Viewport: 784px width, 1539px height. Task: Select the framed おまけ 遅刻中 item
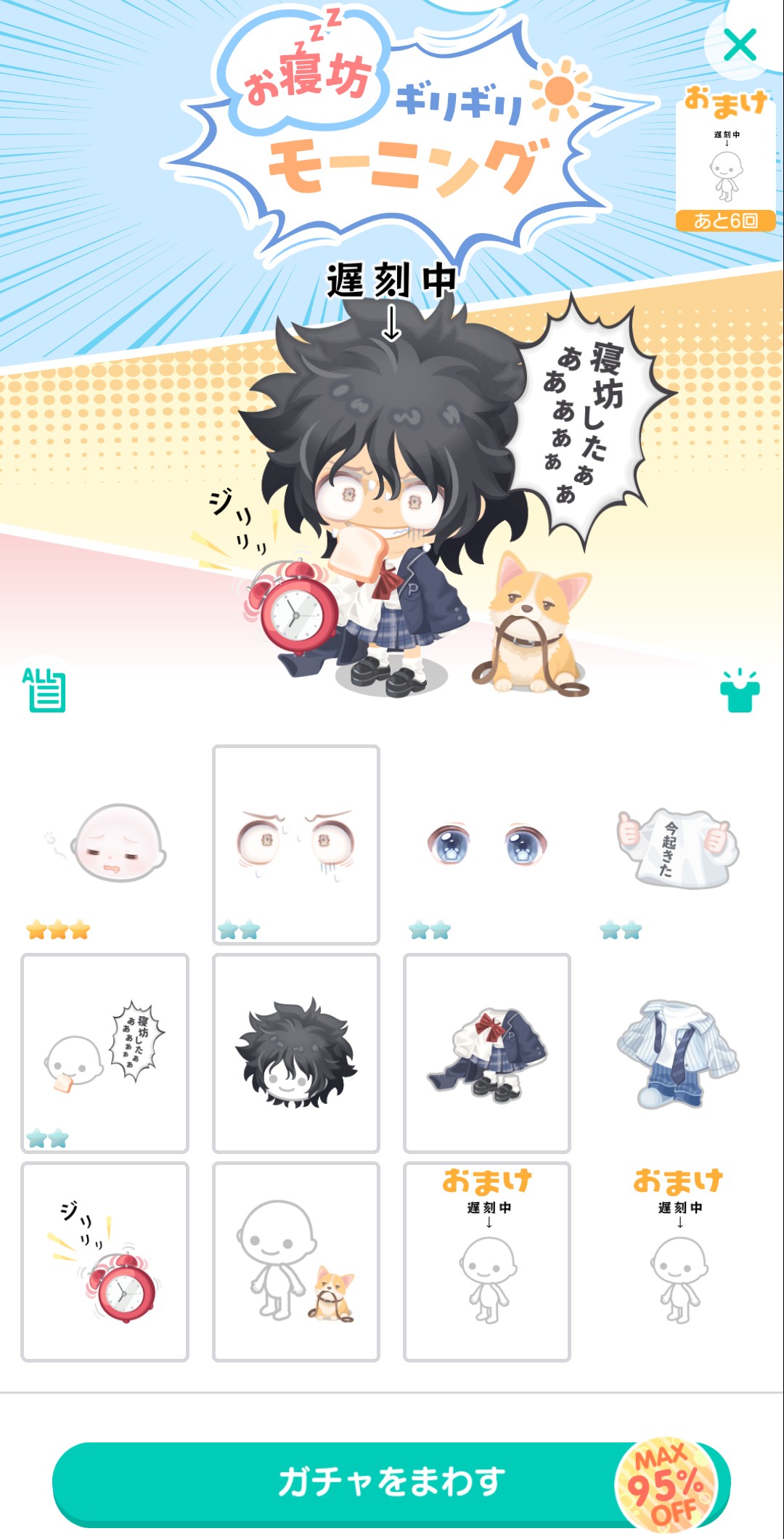(x=486, y=1261)
